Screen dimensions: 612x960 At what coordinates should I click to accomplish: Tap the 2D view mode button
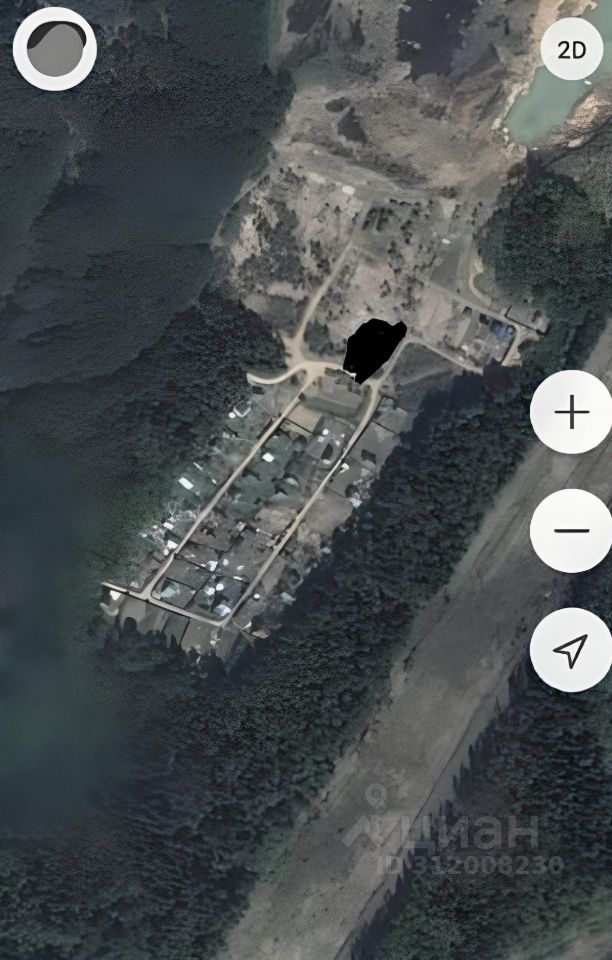point(571,50)
